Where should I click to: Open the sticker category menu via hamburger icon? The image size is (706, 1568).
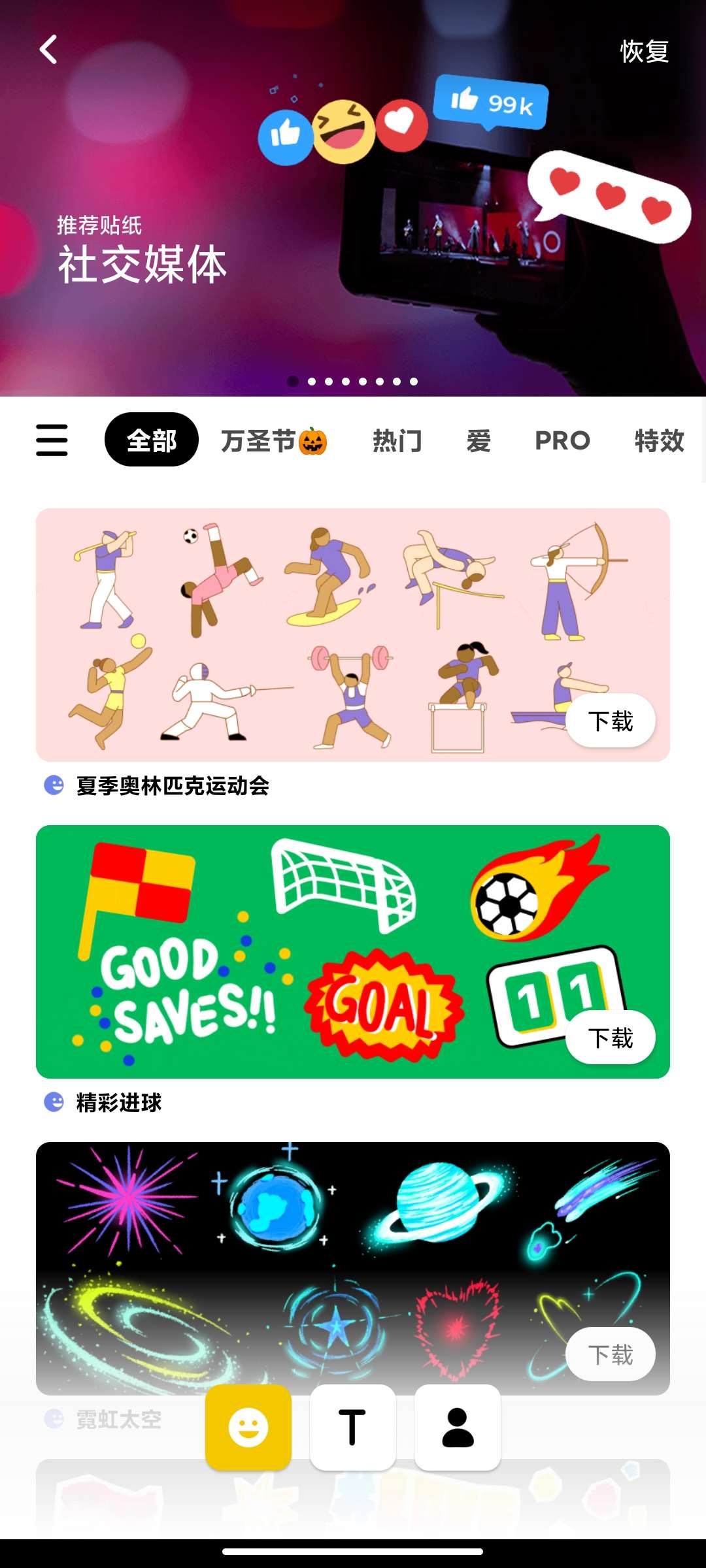click(52, 440)
